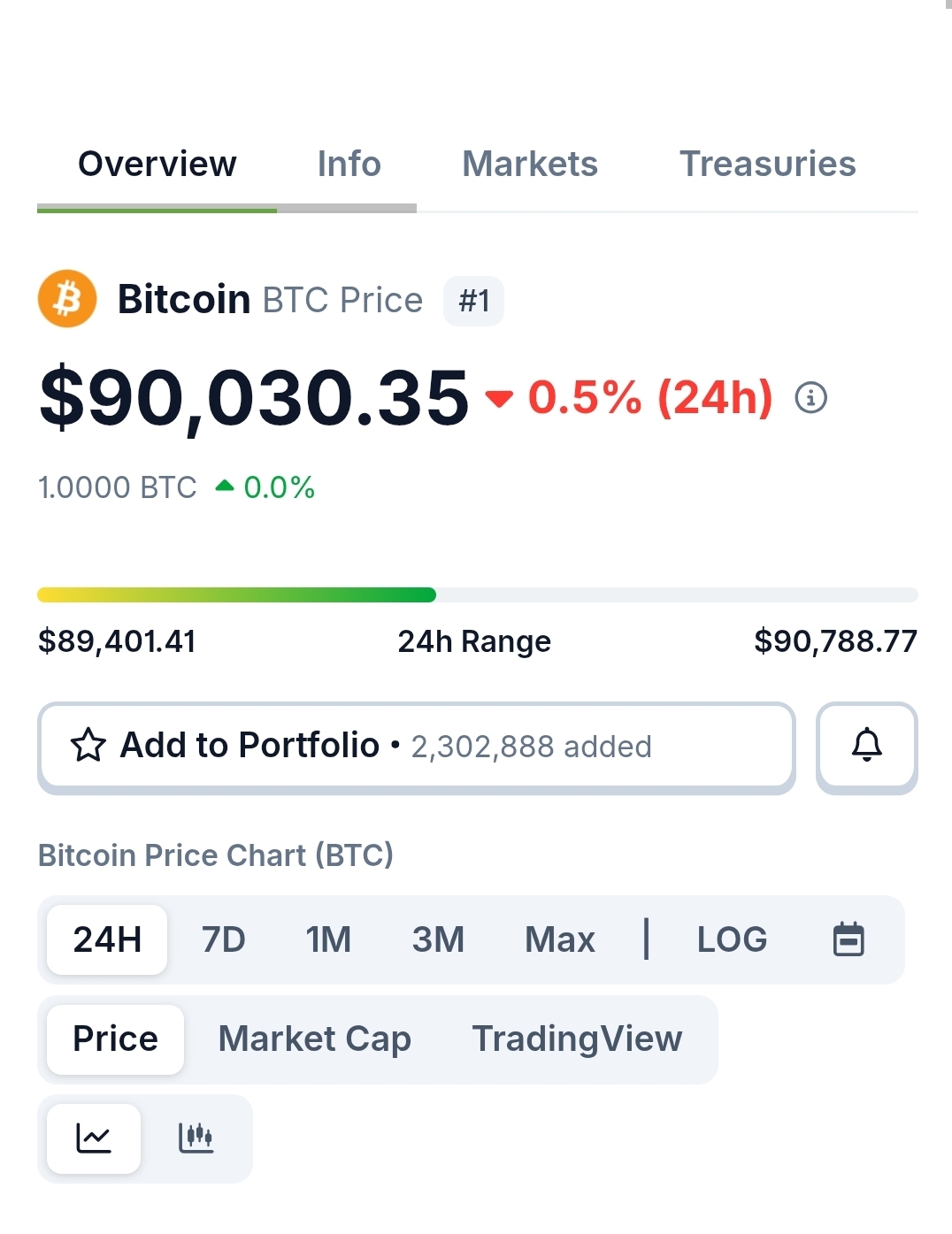Switch chart to Market Cap
952x1234 pixels.
click(314, 1039)
